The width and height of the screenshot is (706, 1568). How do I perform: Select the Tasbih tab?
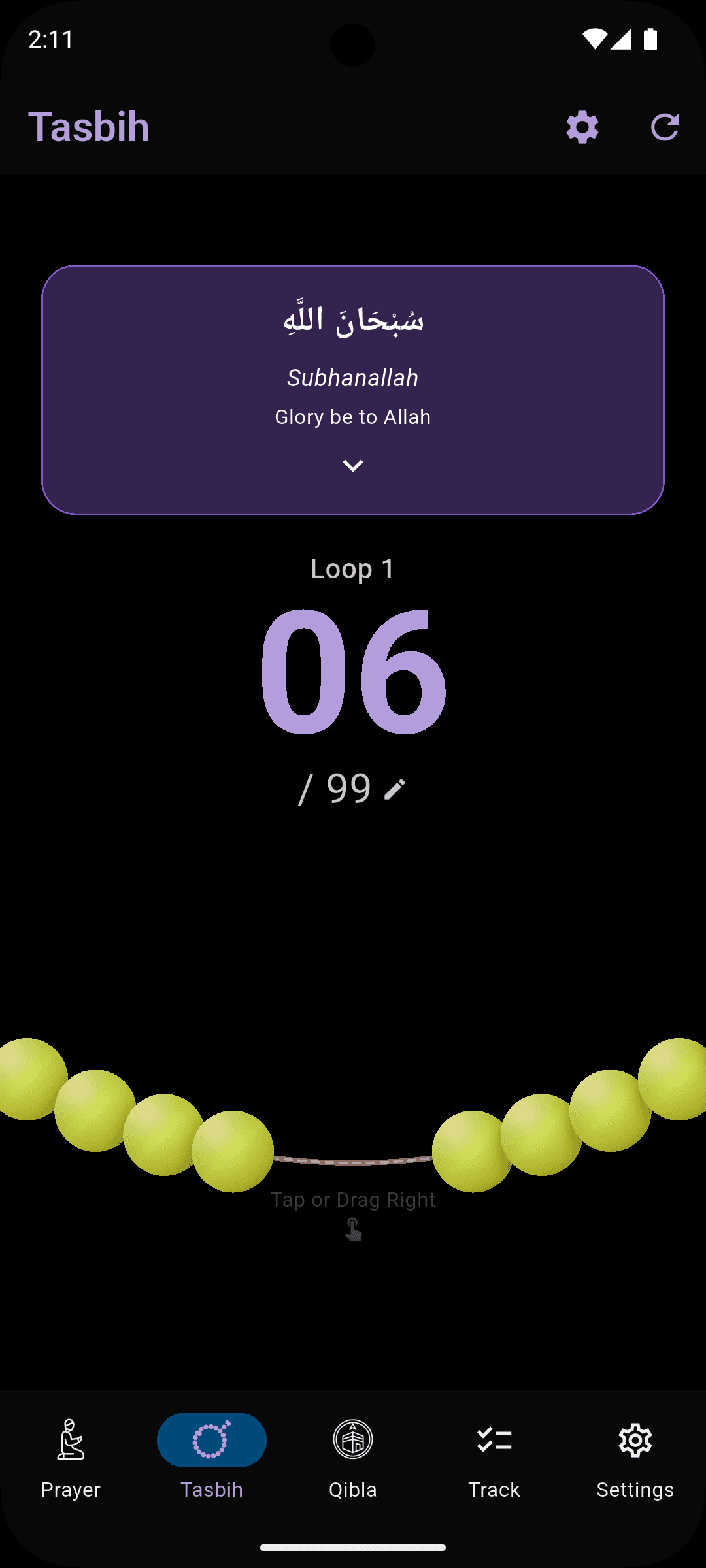pyautogui.click(x=212, y=1457)
